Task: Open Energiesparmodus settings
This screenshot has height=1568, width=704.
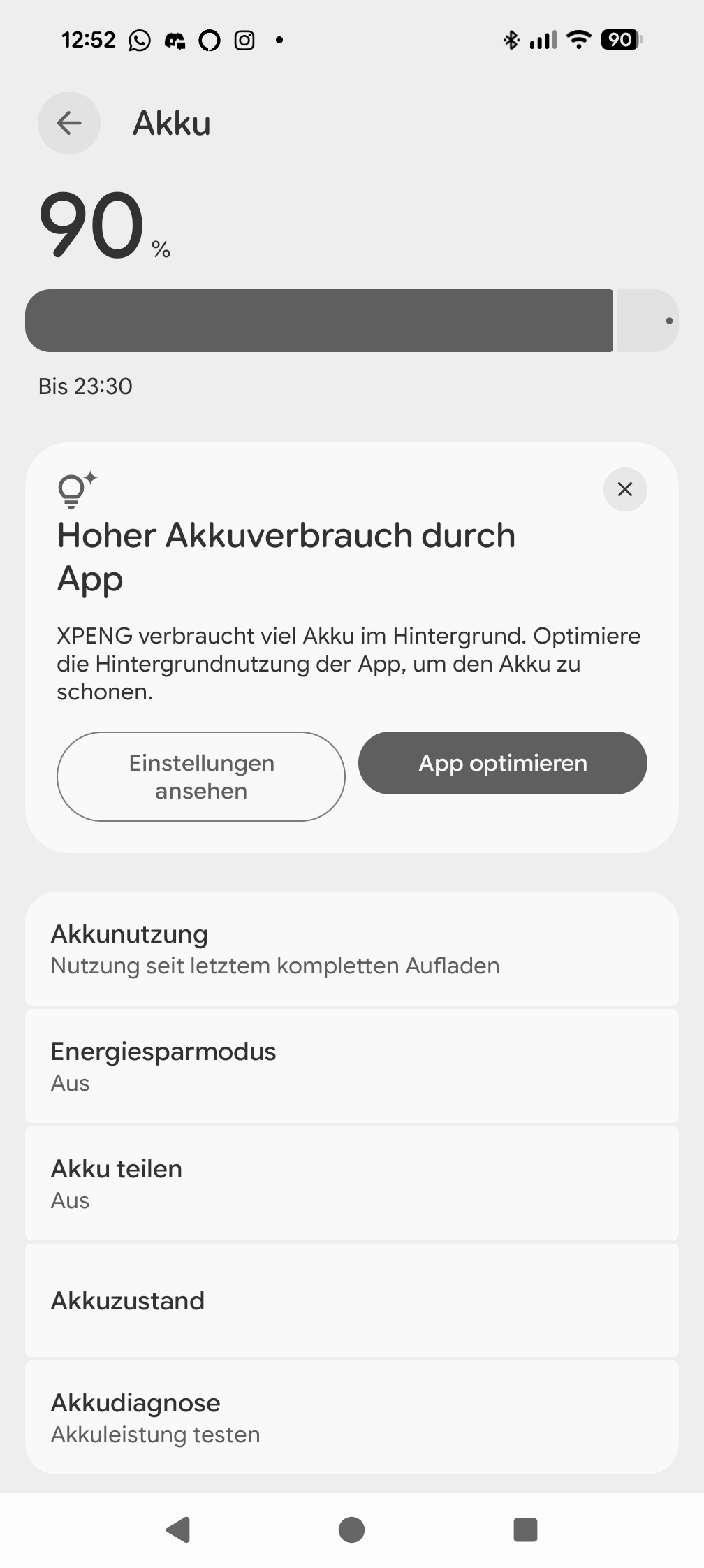Action: tap(352, 1066)
